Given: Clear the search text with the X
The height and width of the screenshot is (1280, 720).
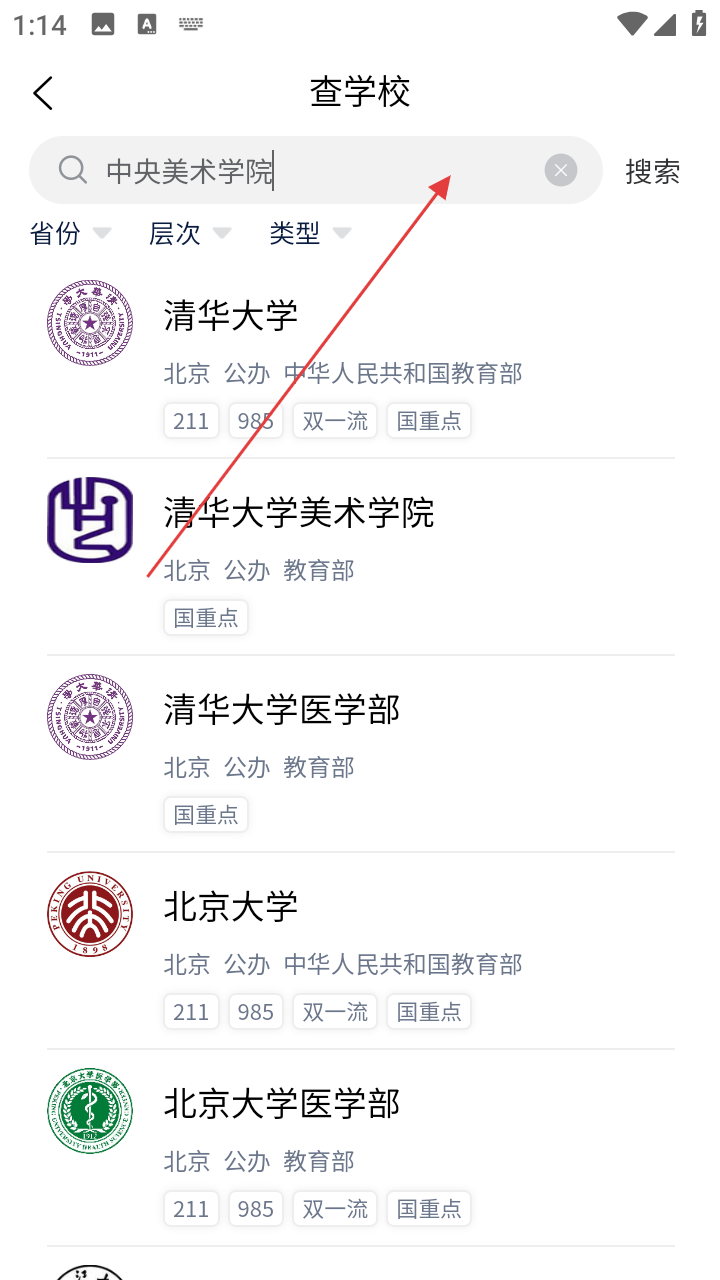Looking at the screenshot, I should pyautogui.click(x=561, y=170).
